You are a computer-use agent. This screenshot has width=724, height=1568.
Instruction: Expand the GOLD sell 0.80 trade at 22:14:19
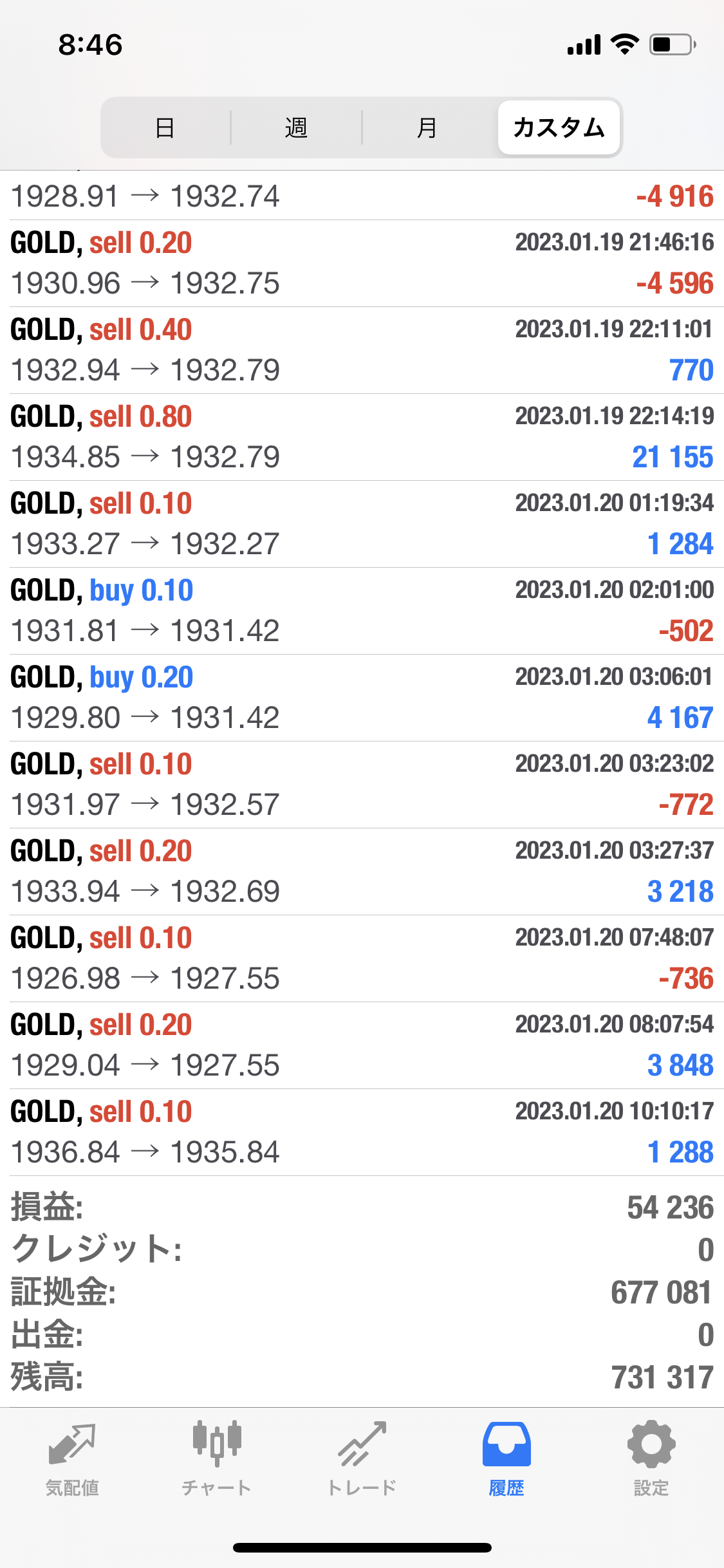tap(362, 437)
